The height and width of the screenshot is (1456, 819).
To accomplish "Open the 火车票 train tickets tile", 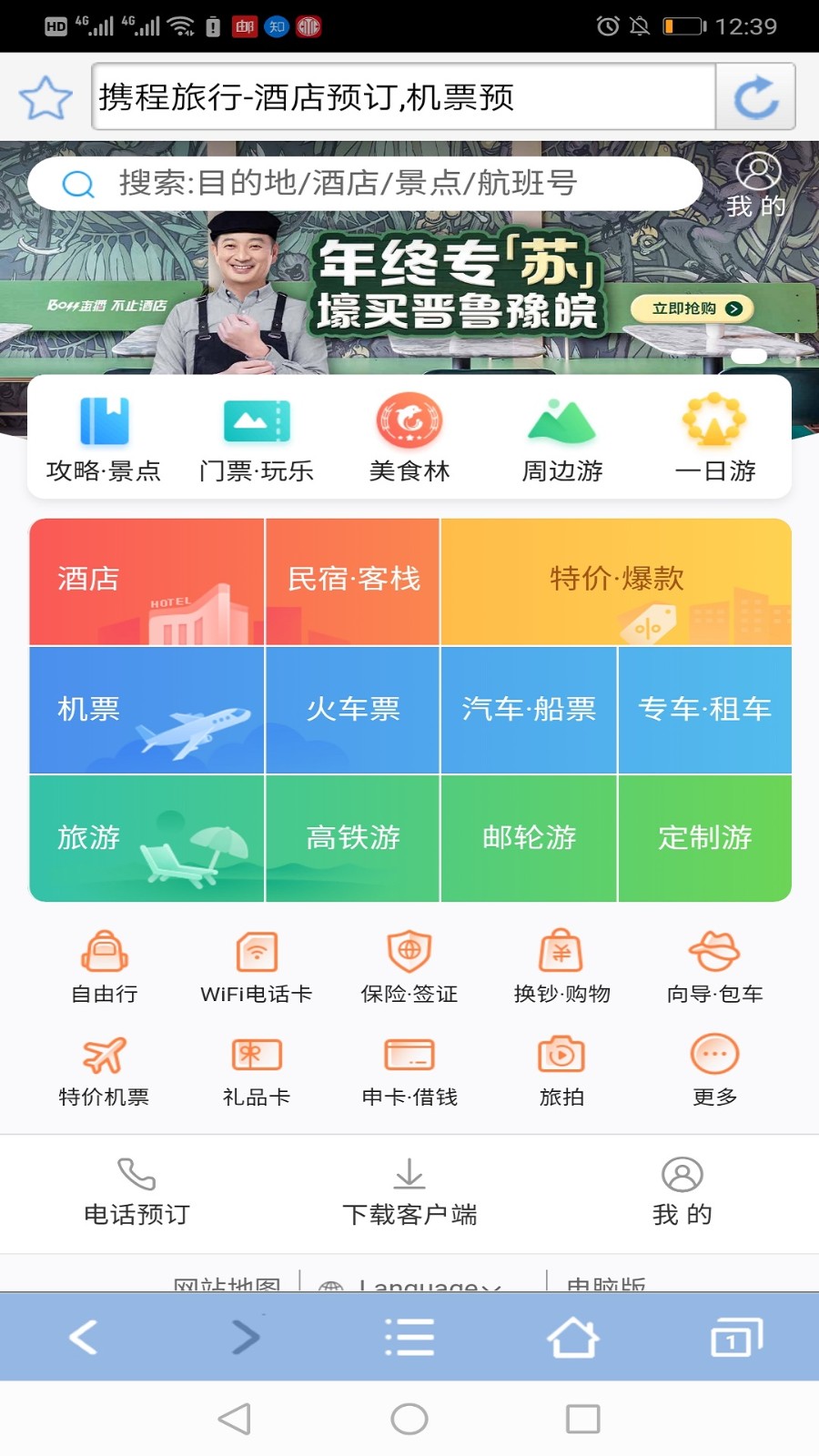I will tap(352, 711).
